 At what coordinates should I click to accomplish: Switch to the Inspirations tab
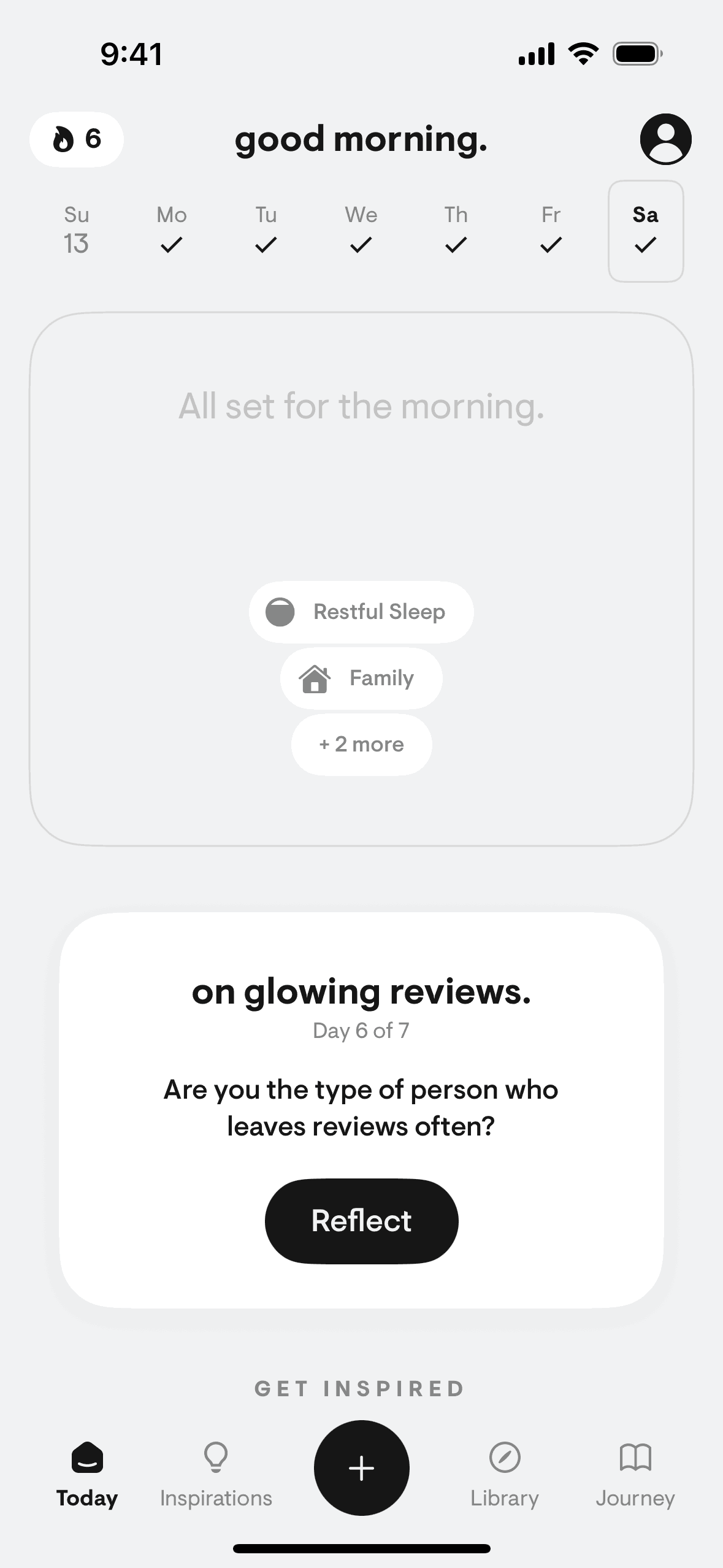point(216,1472)
